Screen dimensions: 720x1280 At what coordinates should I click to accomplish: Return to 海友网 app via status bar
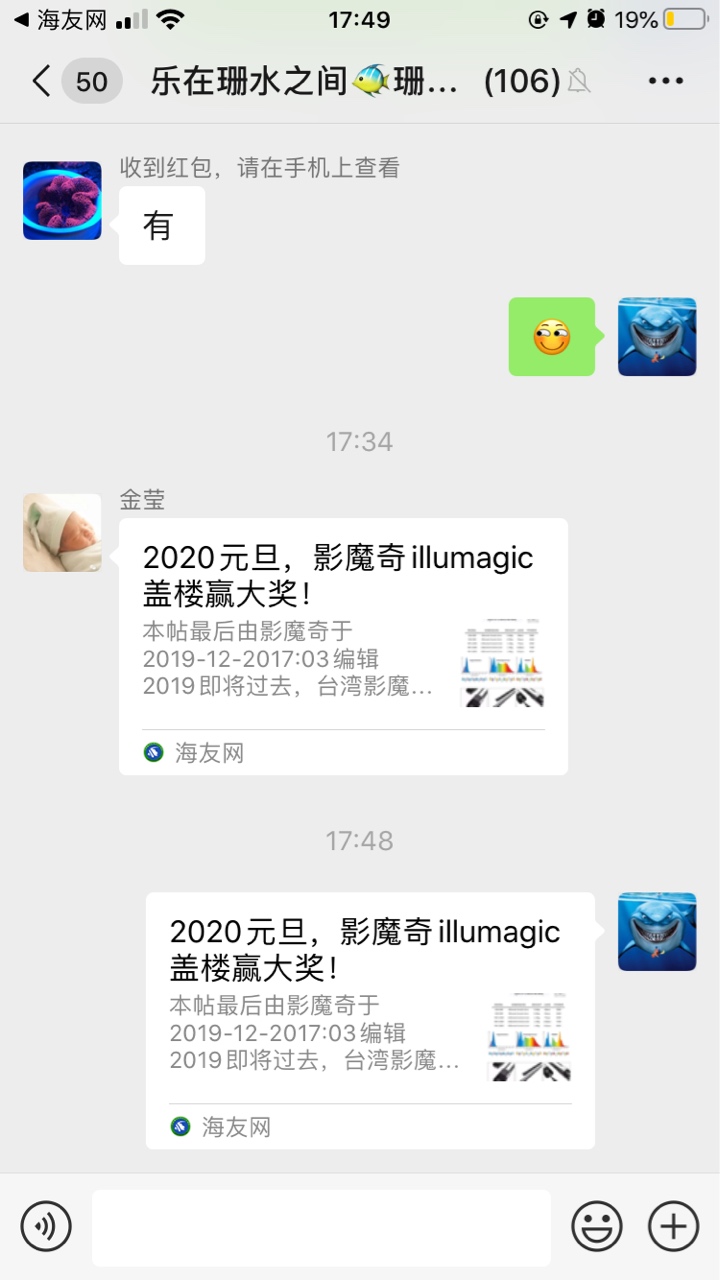click(60, 19)
